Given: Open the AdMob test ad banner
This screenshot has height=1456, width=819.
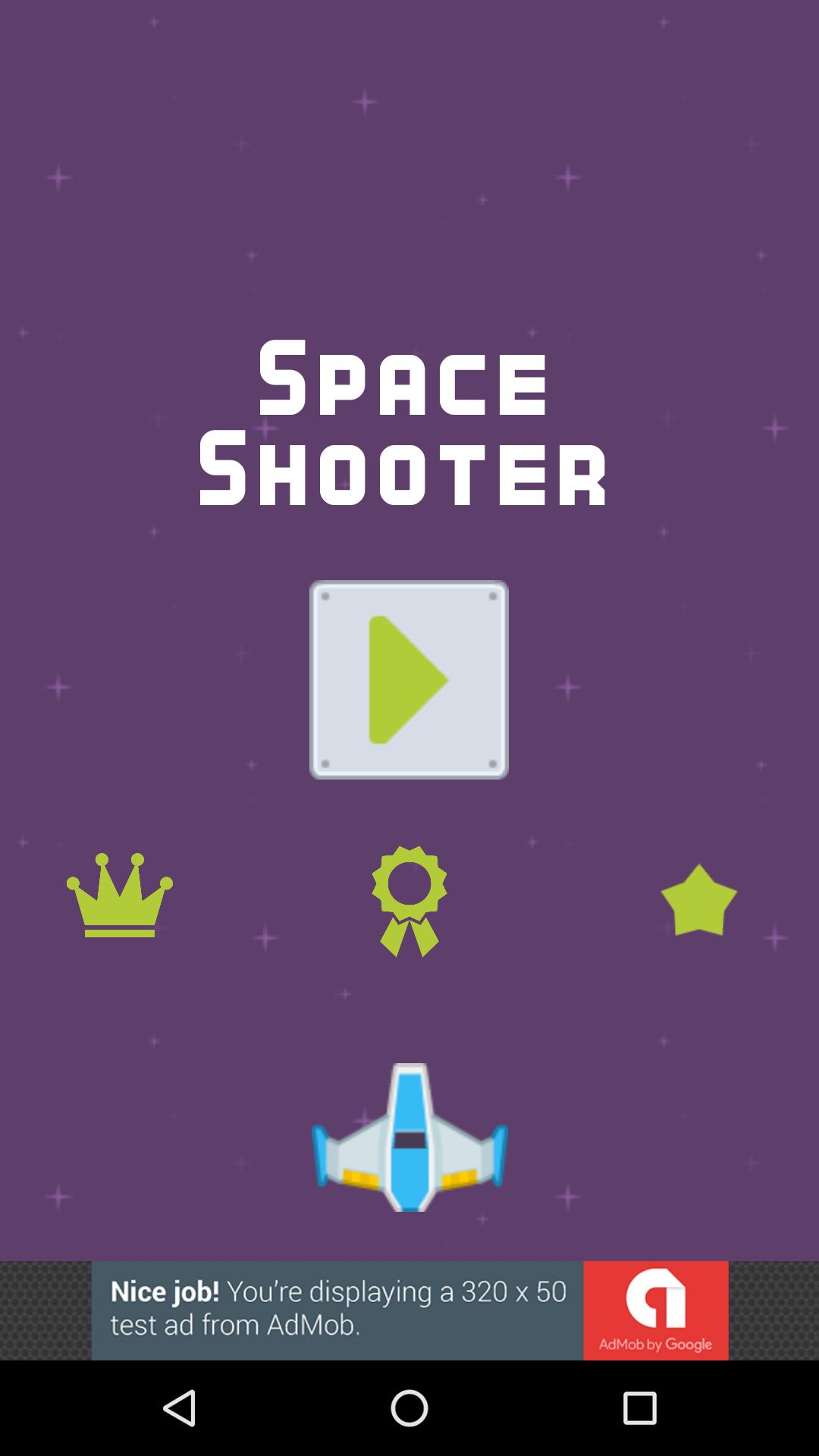Looking at the screenshot, I should 409,1310.
